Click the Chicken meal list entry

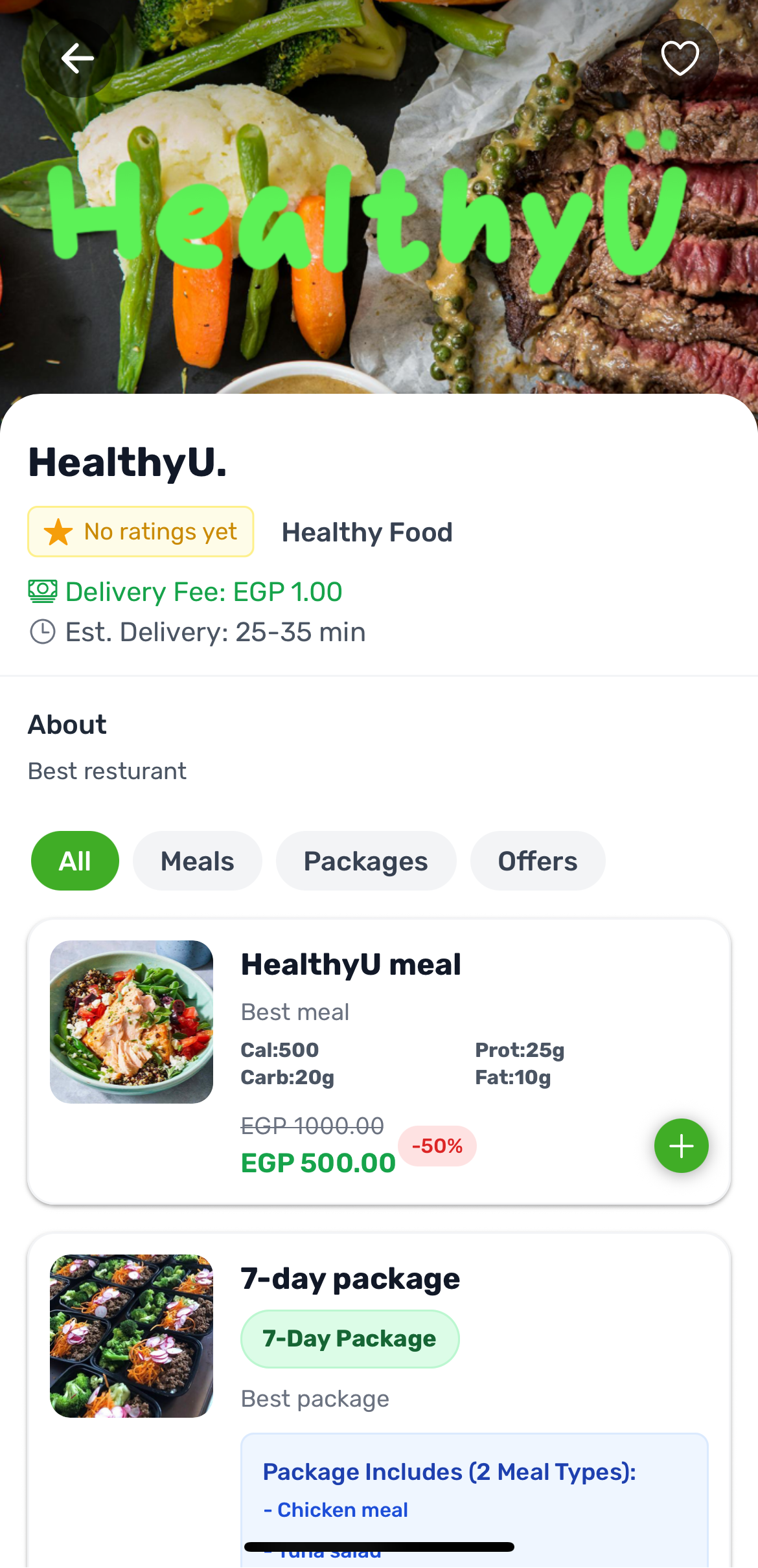point(336,1510)
